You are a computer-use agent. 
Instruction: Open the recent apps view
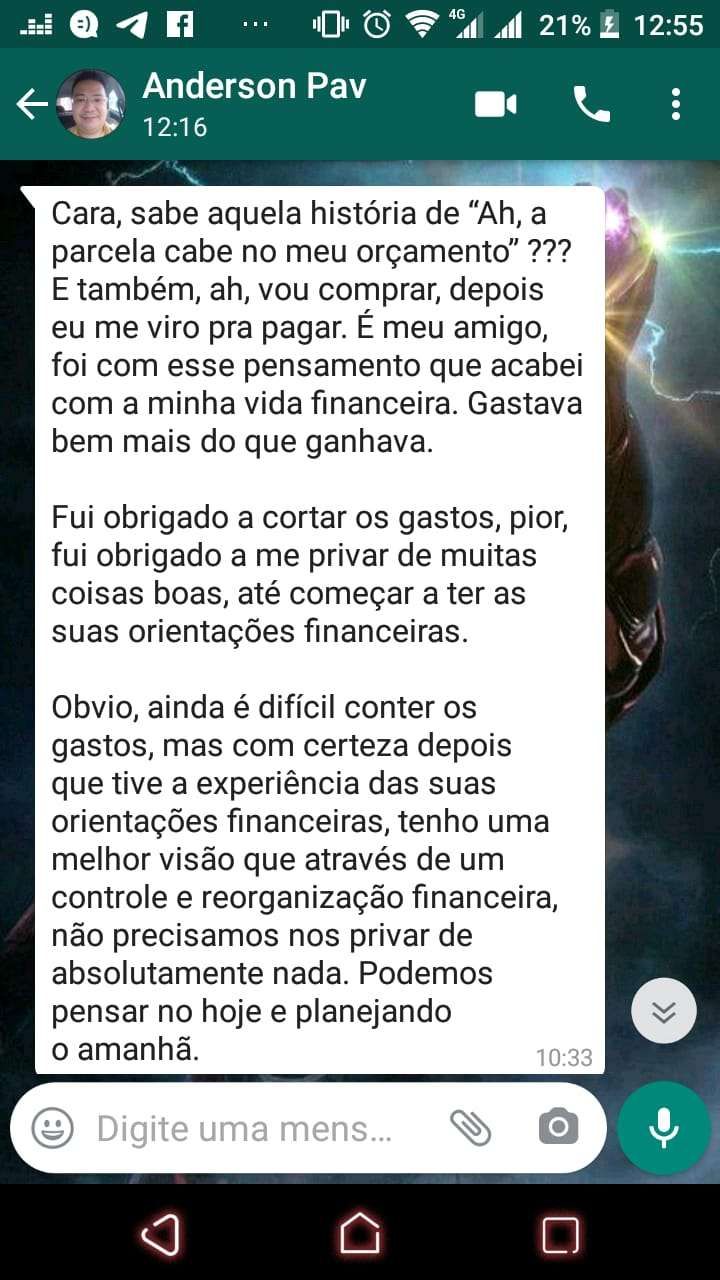(561, 1234)
